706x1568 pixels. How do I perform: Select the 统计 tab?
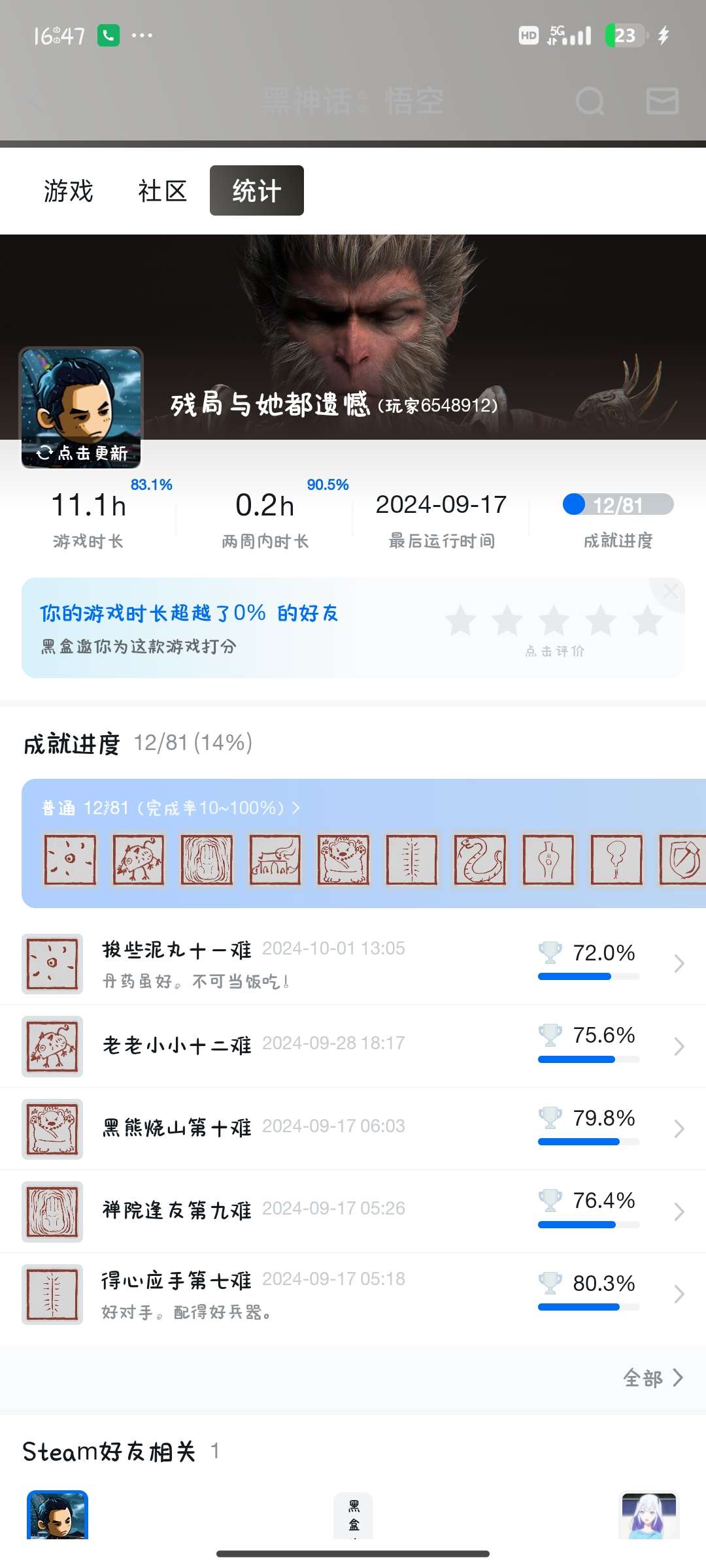tap(256, 191)
